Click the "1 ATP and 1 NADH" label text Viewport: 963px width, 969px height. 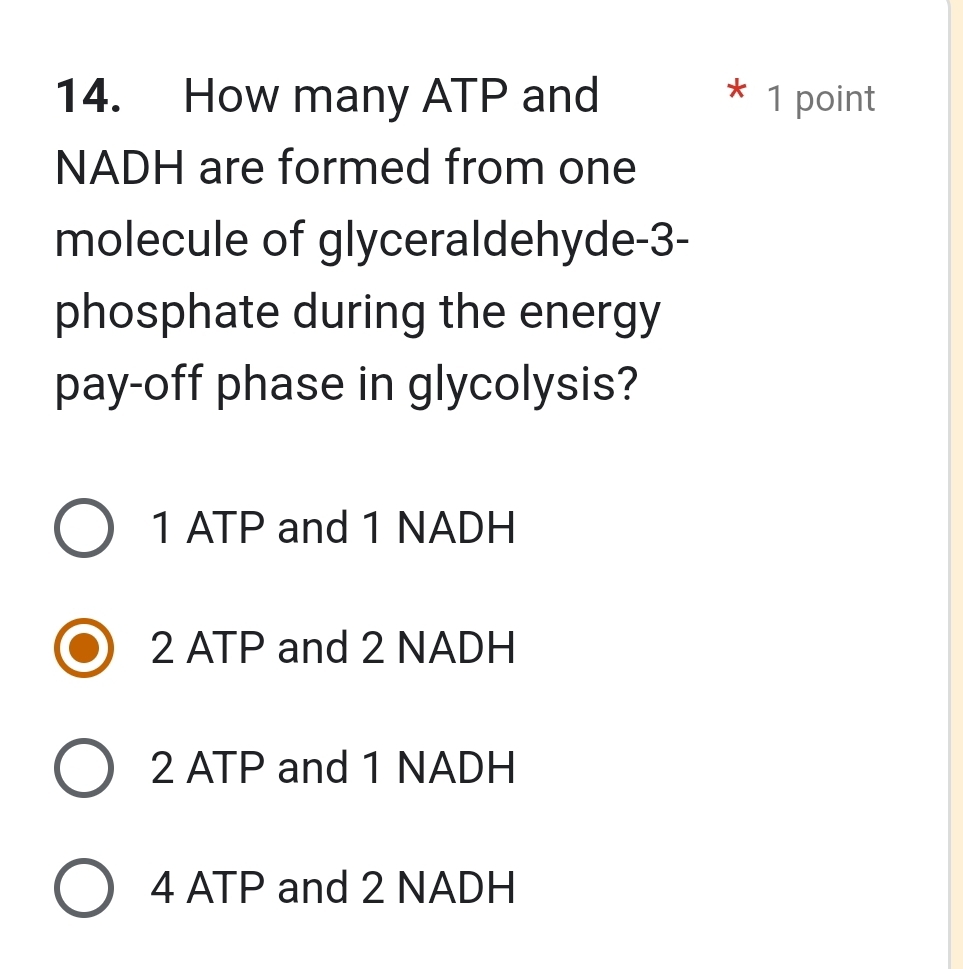pos(332,528)
